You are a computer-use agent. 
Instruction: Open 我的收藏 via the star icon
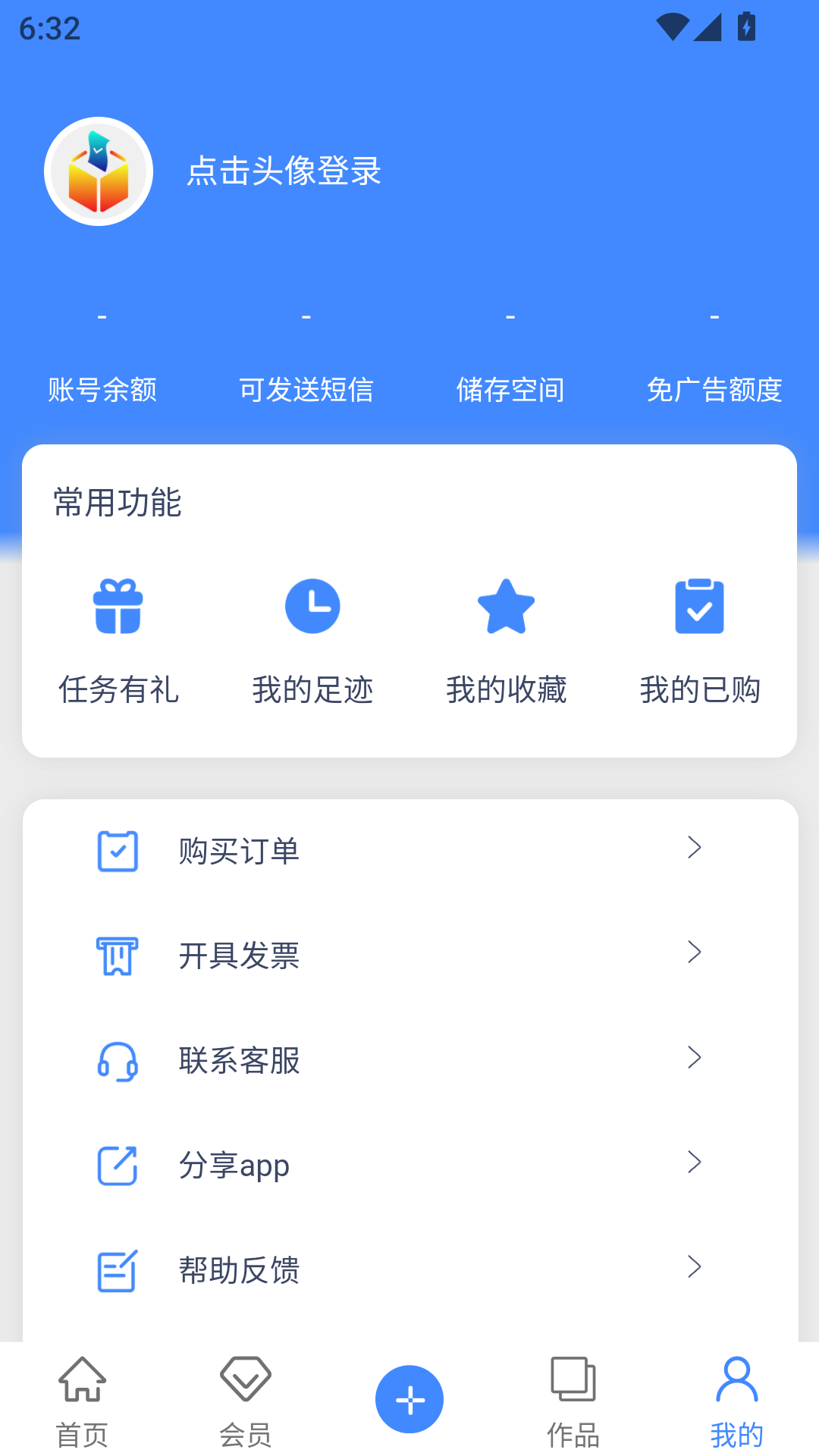(x=507, y=605)
